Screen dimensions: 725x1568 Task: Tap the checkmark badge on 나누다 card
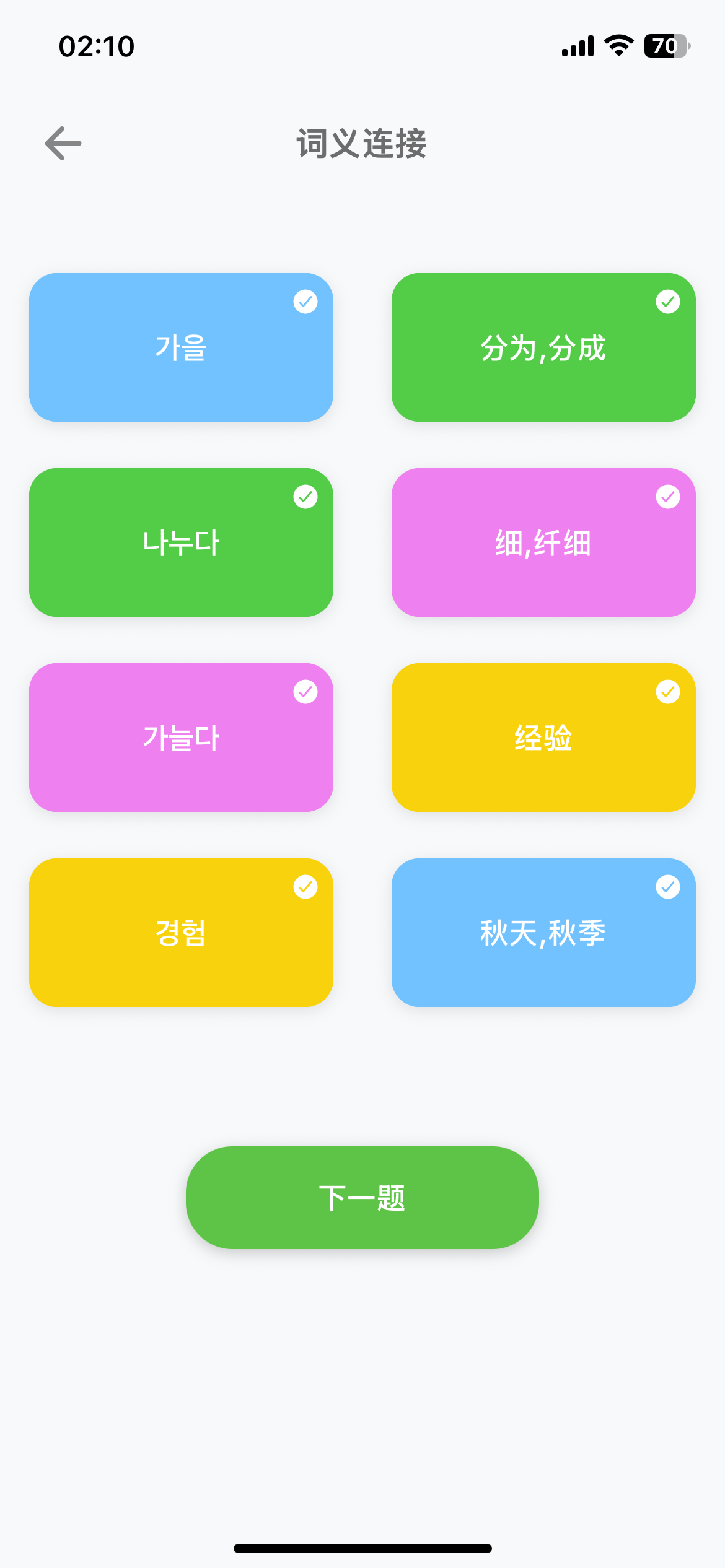[x=304, y=496]
